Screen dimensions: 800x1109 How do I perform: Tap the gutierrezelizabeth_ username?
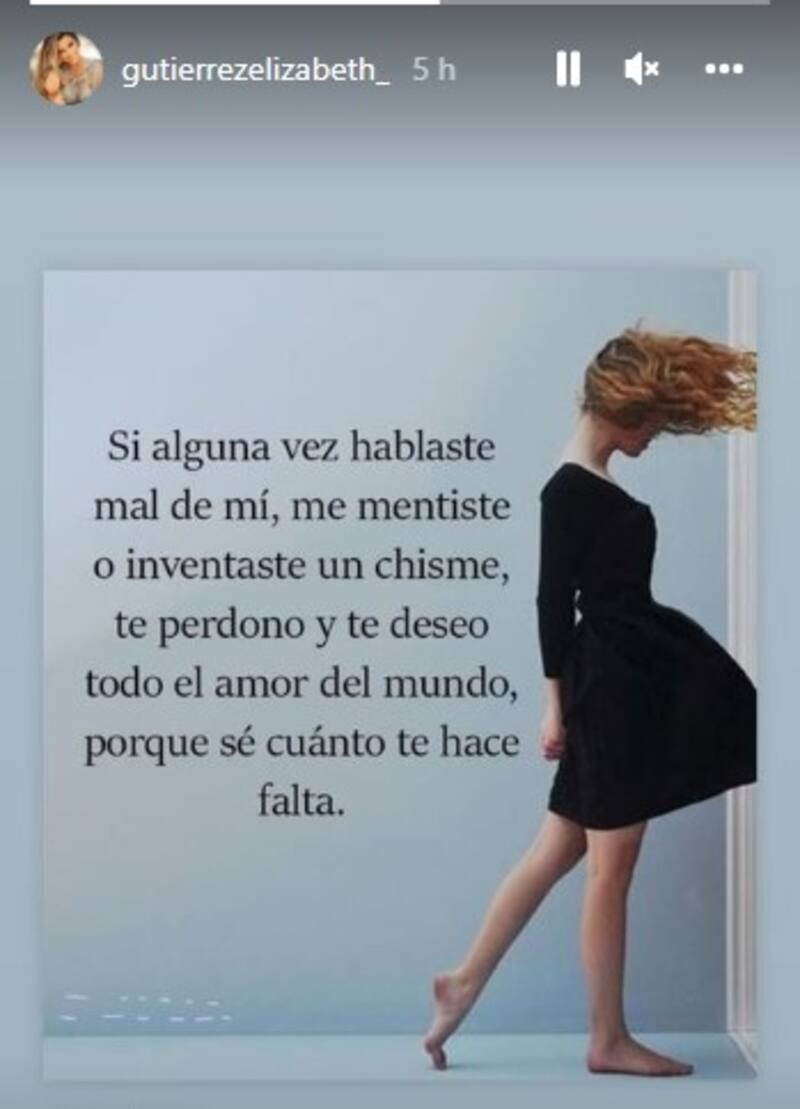[255, 70]
